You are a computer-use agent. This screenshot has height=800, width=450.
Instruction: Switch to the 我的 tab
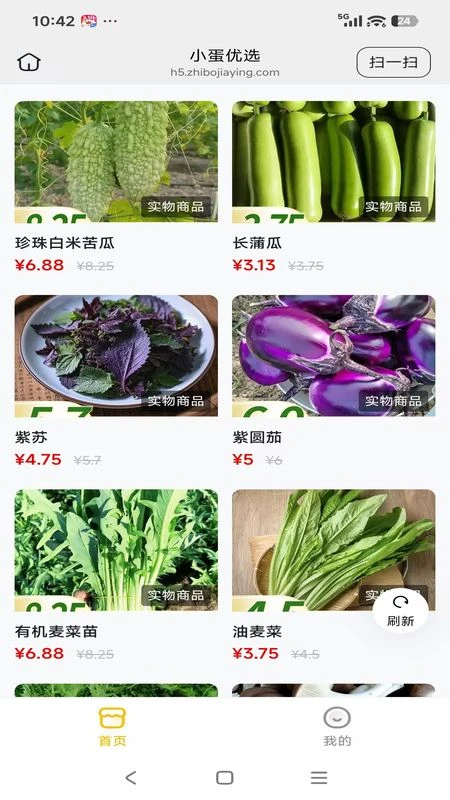pos(337,727)
